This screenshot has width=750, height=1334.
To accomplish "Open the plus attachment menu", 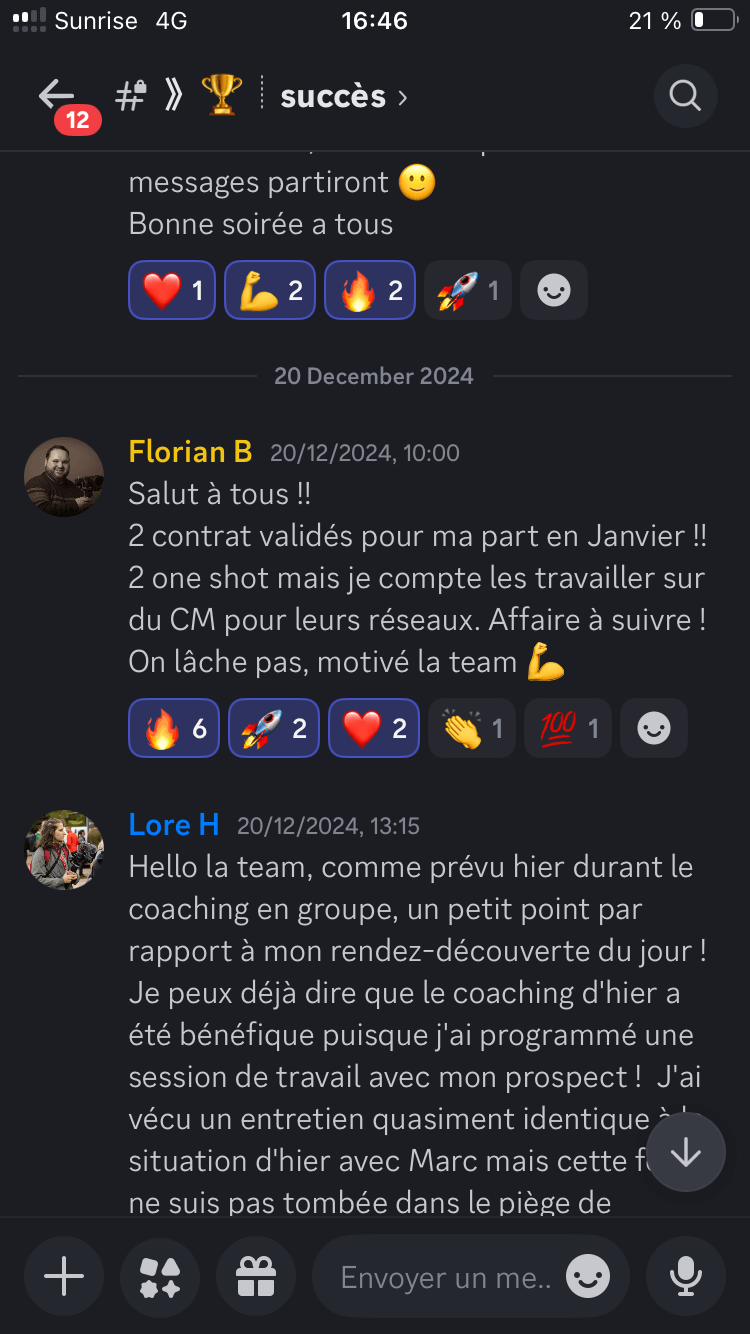I will [64, 1277].
